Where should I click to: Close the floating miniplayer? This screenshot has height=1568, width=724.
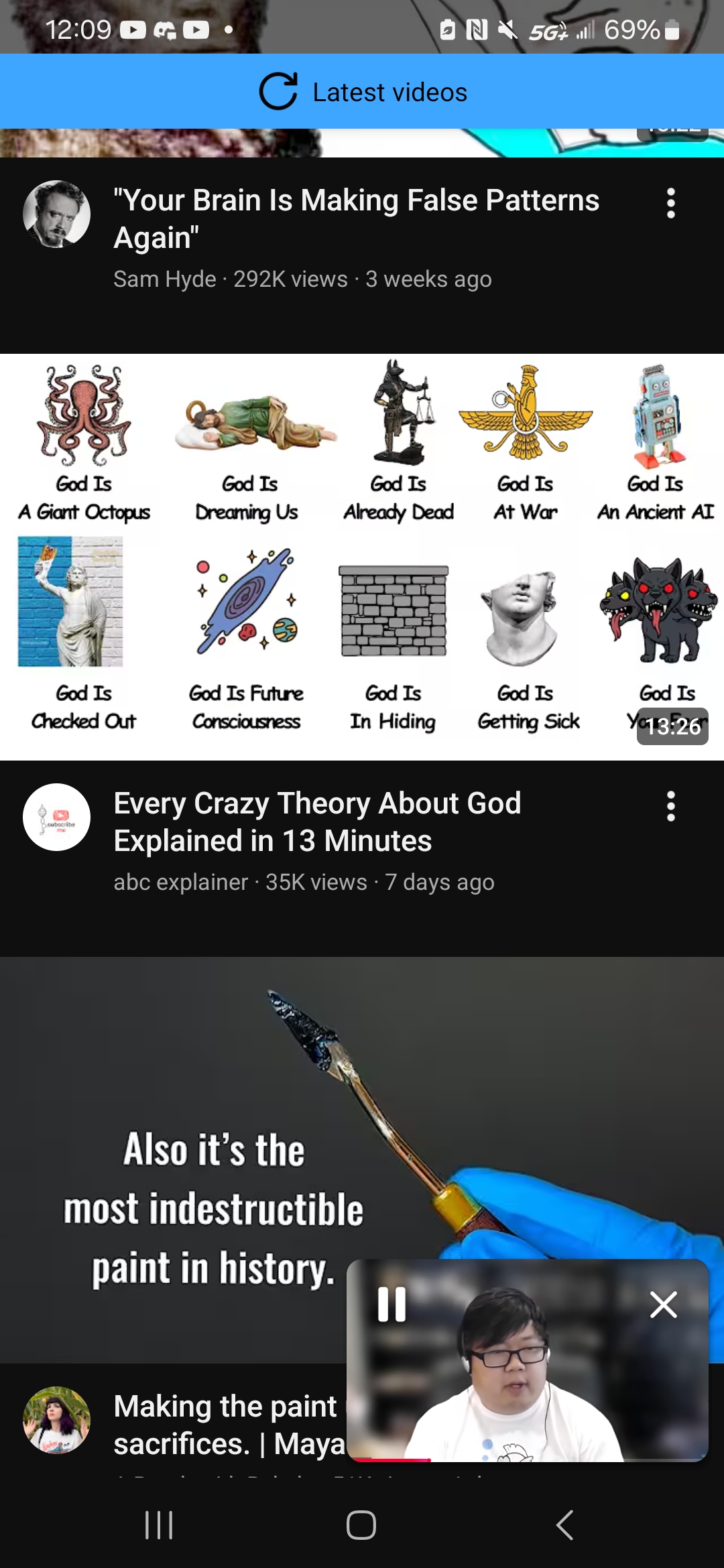pos(663,1305)
